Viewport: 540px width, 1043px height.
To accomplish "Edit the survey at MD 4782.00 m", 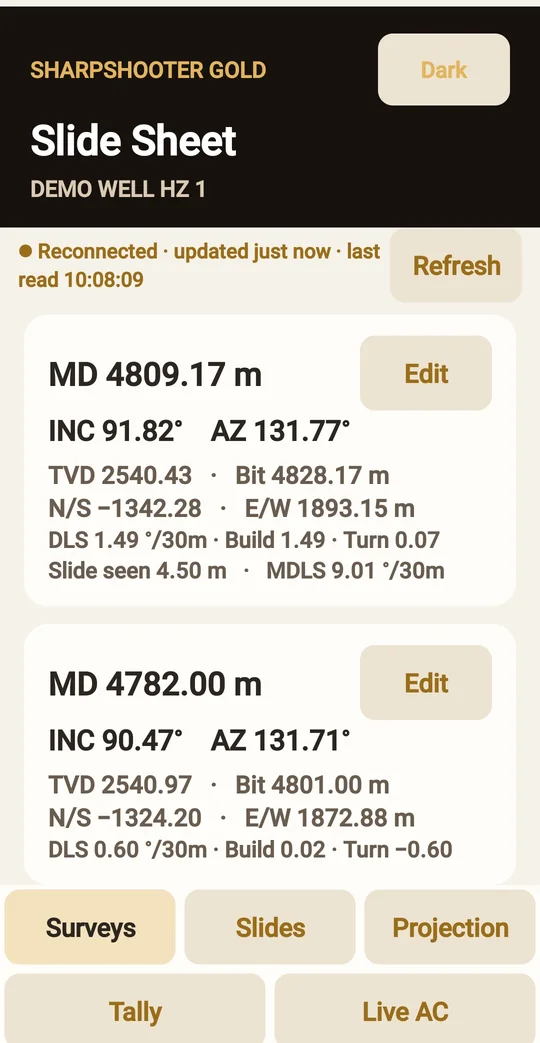I will coord(426,682).
